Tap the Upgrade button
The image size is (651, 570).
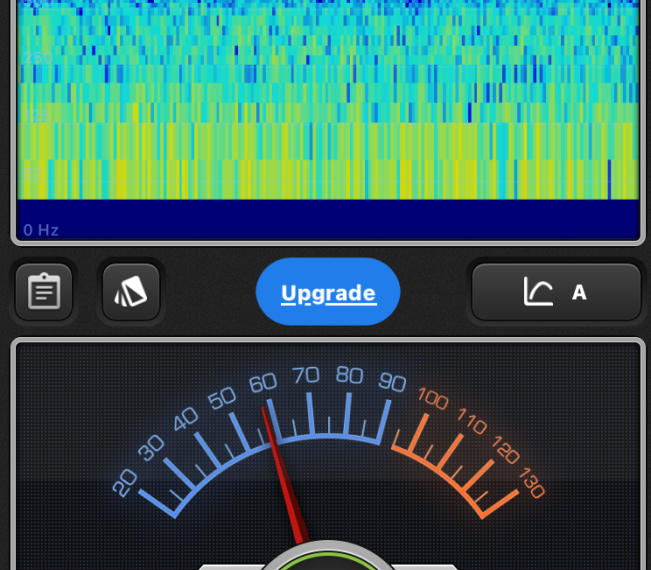click(x=328, y=293)
